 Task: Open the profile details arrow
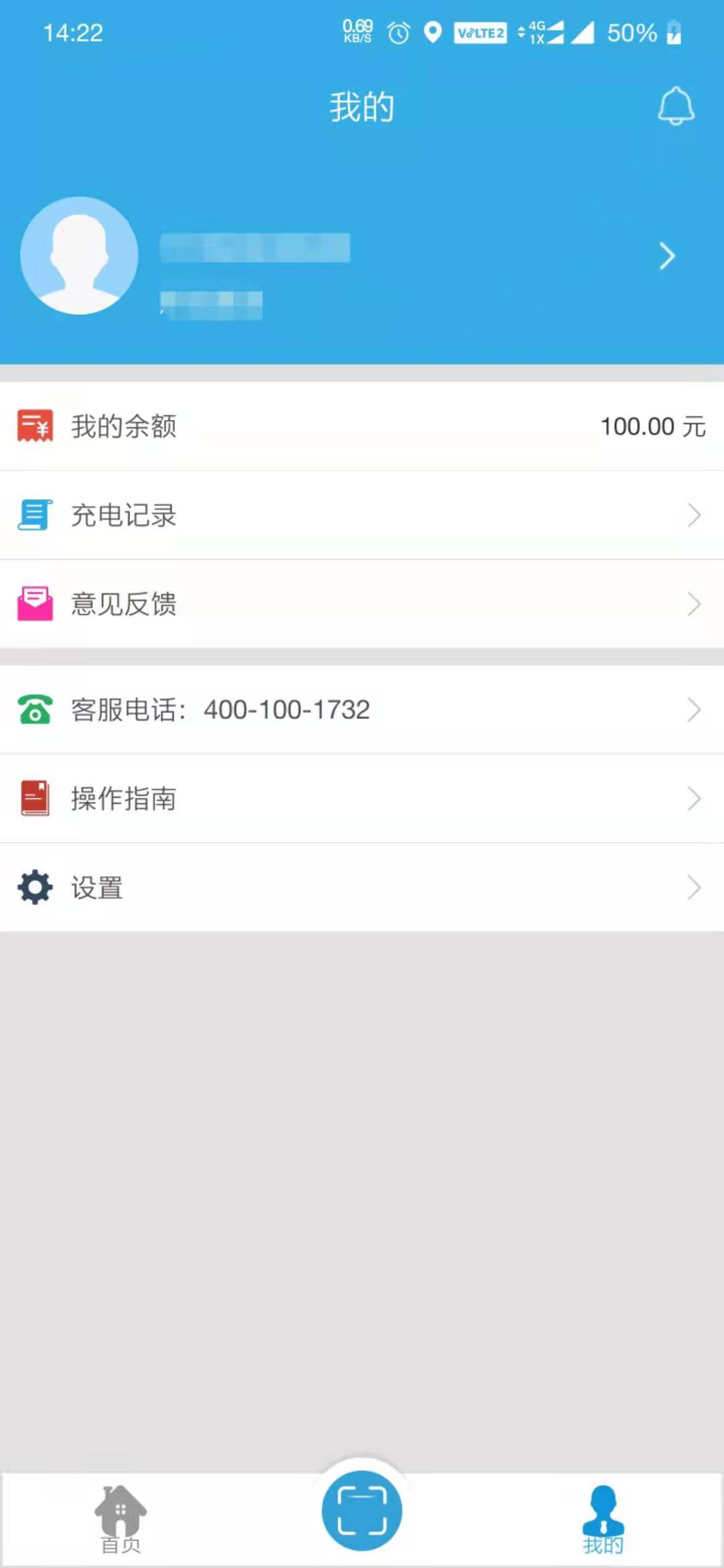(666, 256)
